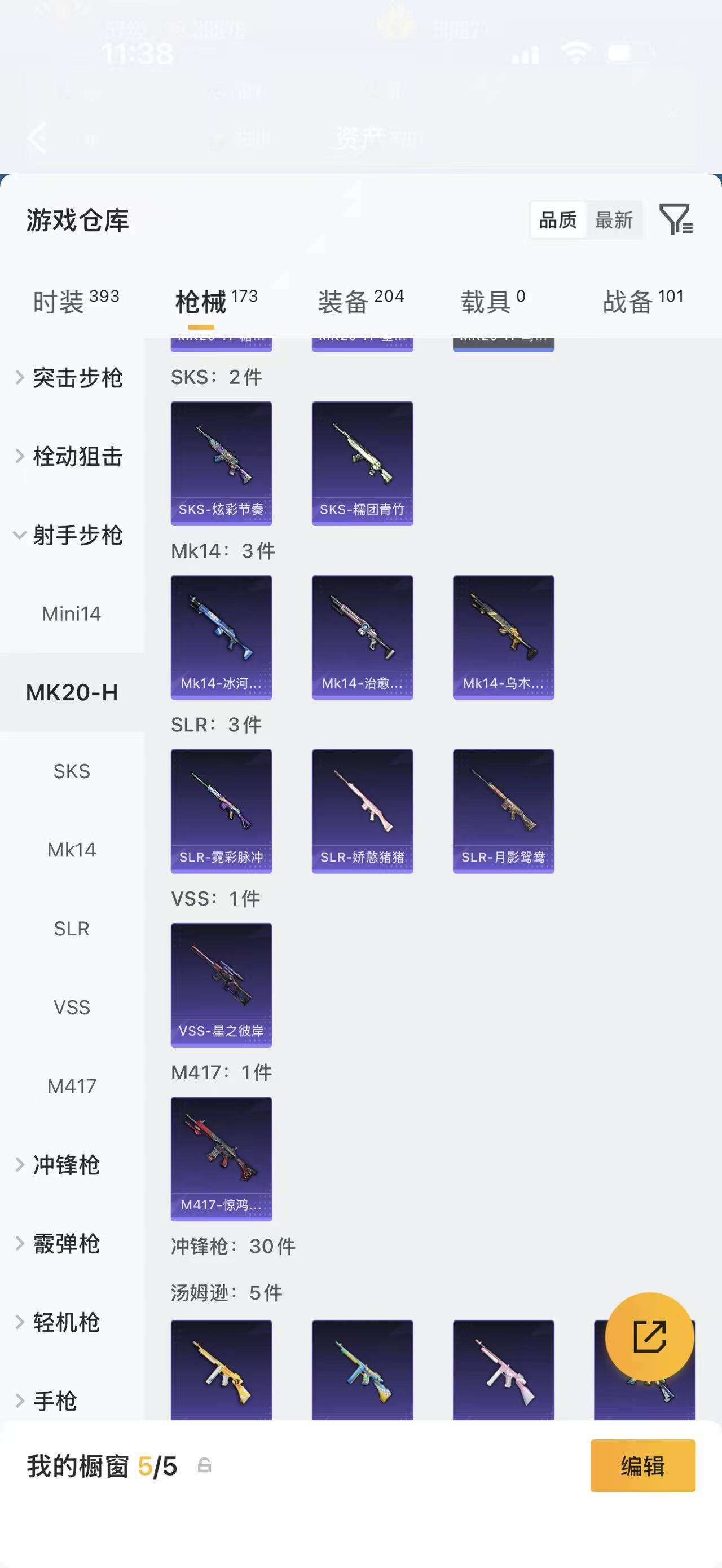
Task: Switch sorting to 最新
Action: 614,221
